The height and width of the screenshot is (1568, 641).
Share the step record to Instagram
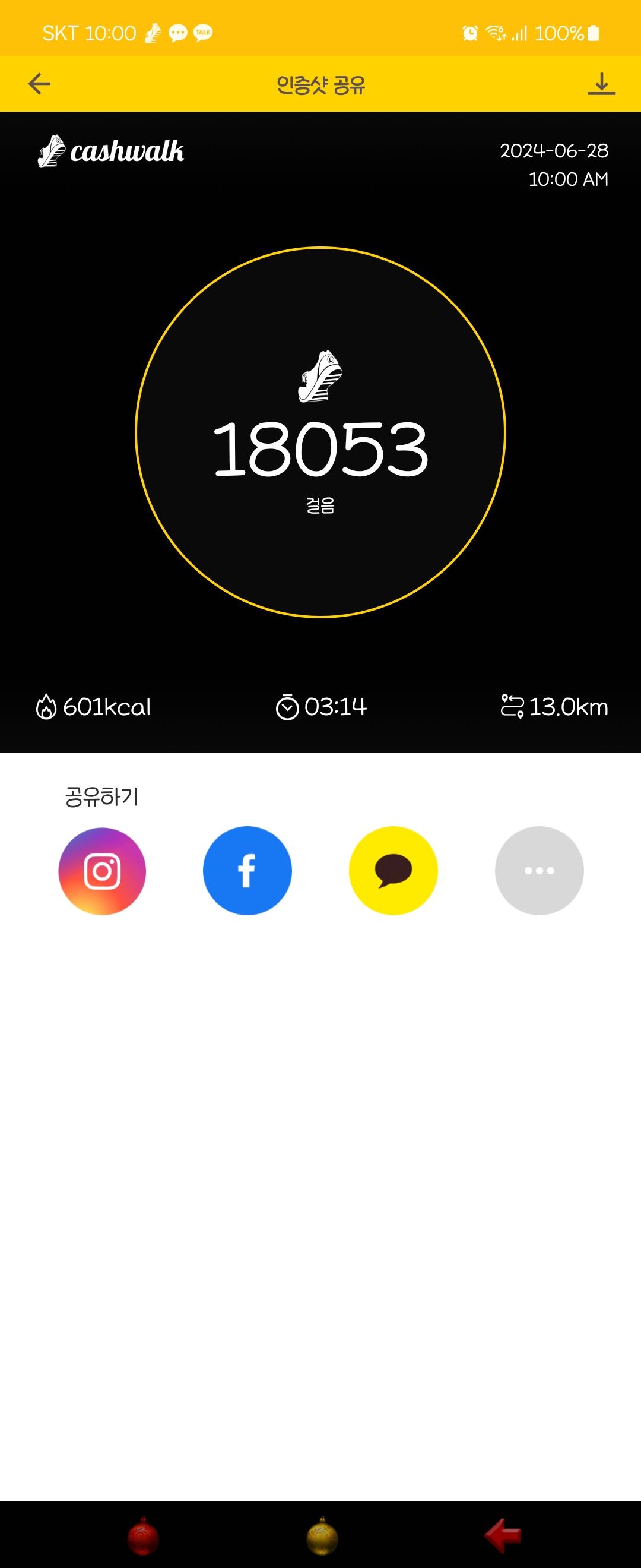(x=102, y=871)
